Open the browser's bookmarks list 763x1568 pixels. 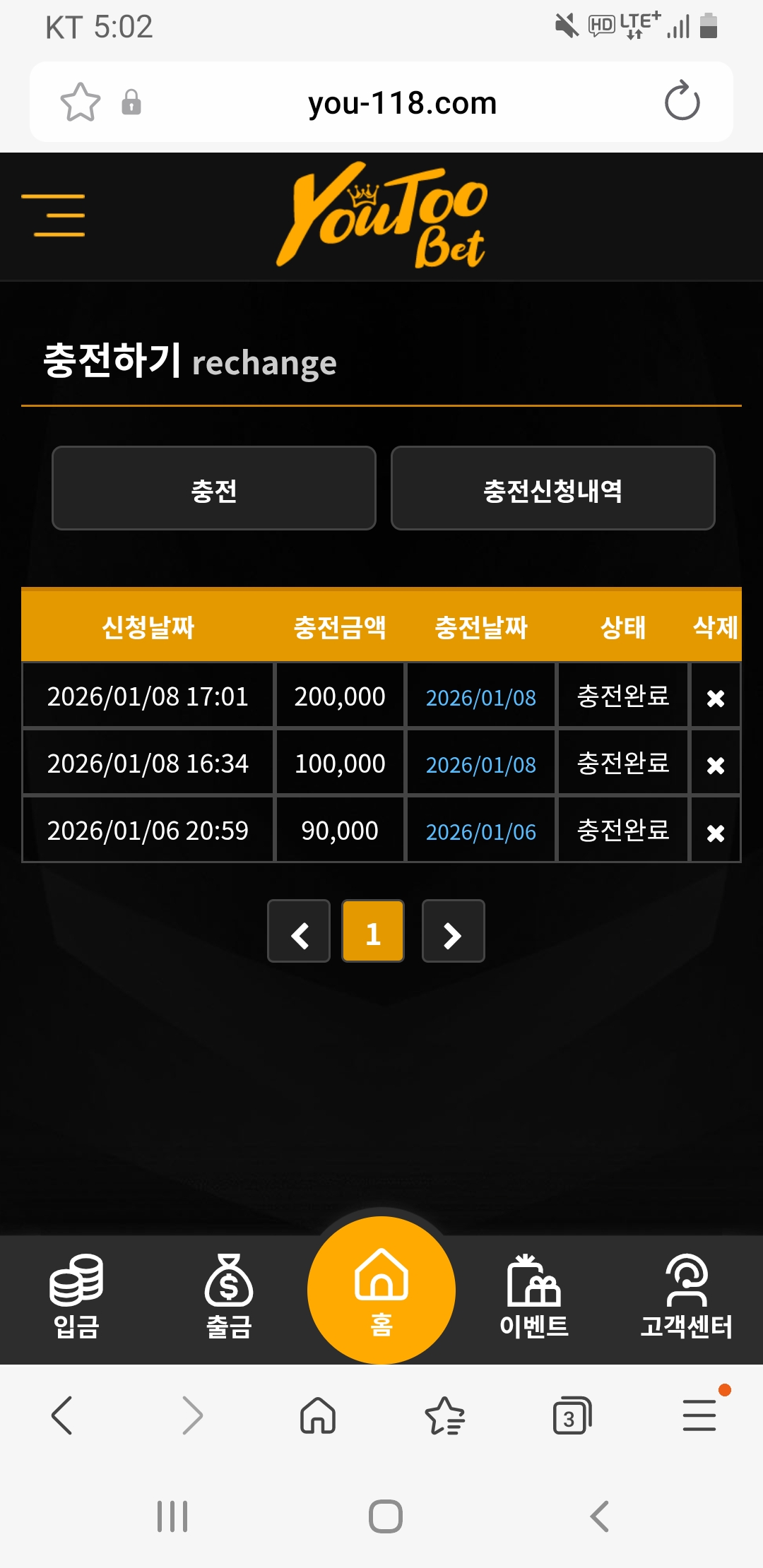tap(445, 1415)
